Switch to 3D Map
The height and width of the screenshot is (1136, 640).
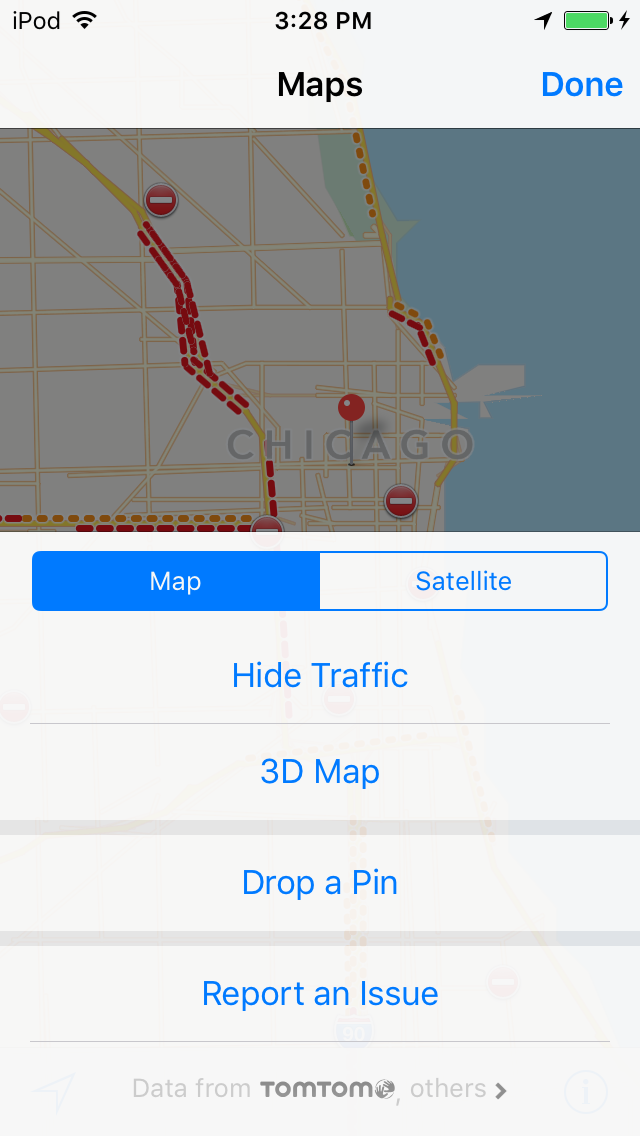(x=320, y=772)
